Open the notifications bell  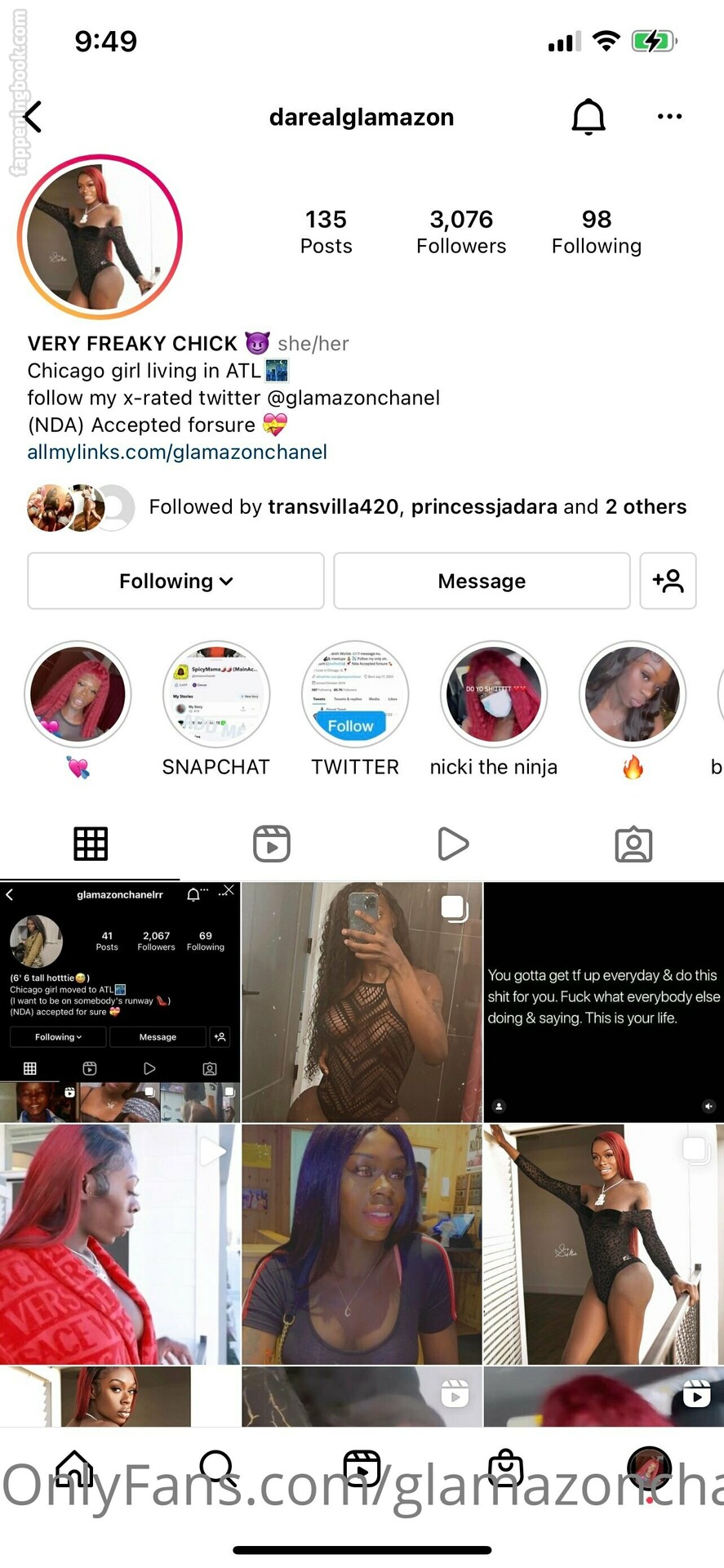pos(588,117)
